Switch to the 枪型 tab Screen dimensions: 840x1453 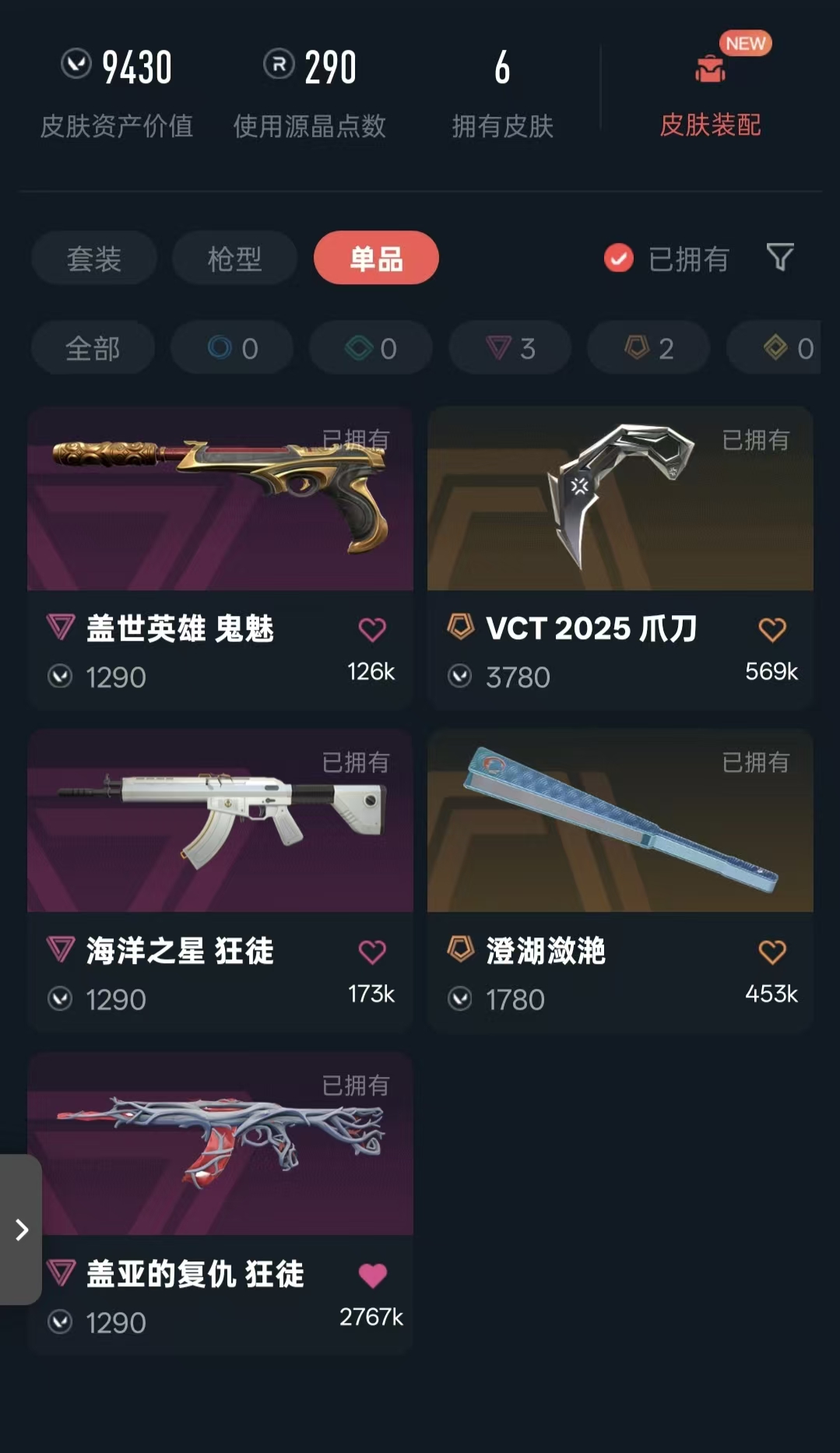tap(234, 259)
